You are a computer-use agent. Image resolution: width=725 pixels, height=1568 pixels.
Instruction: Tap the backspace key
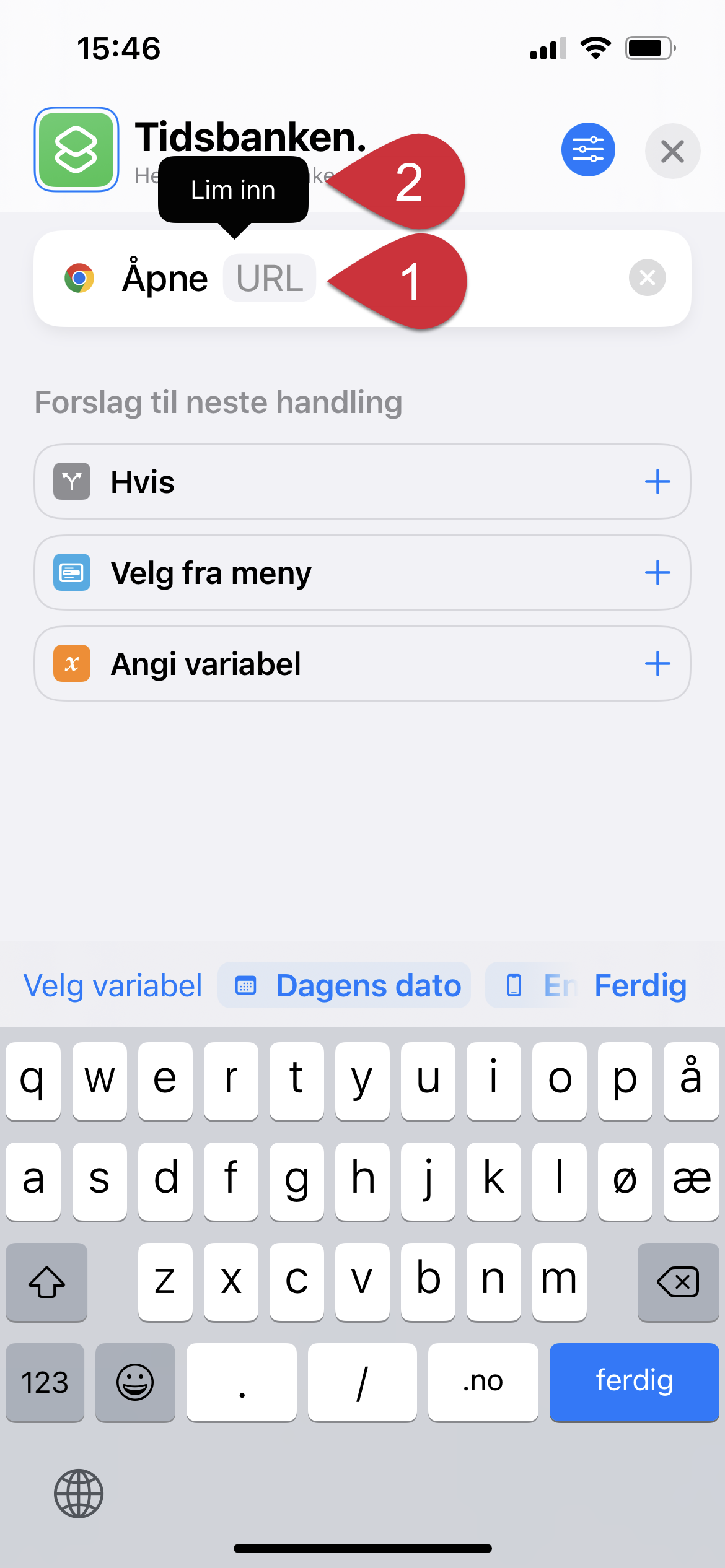pyautogui.click(x=678, y=1282)
